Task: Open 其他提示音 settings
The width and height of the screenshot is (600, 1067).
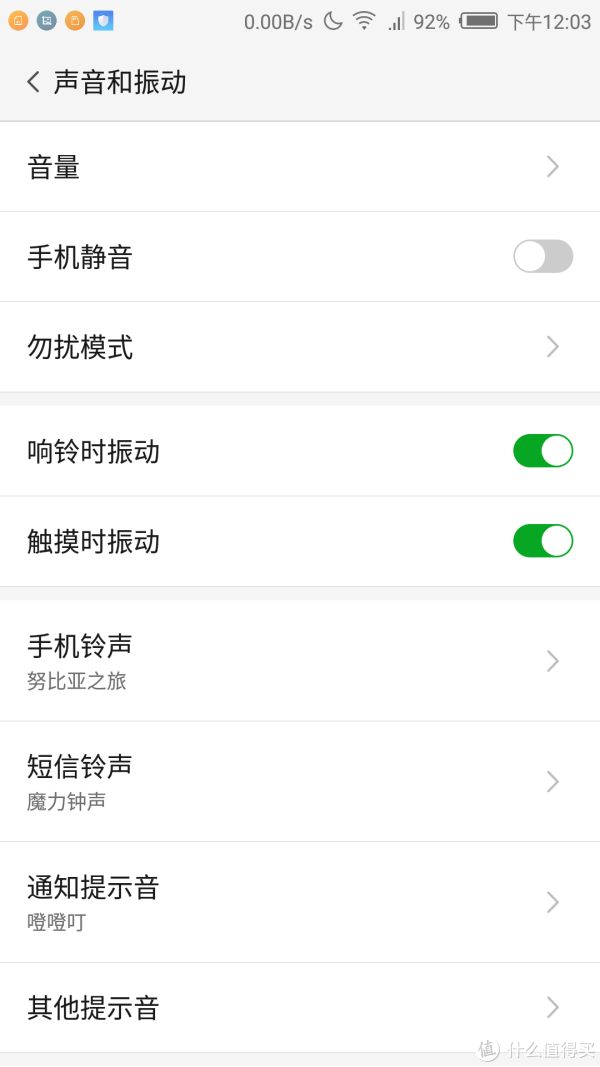Action: pos(300,1008)
